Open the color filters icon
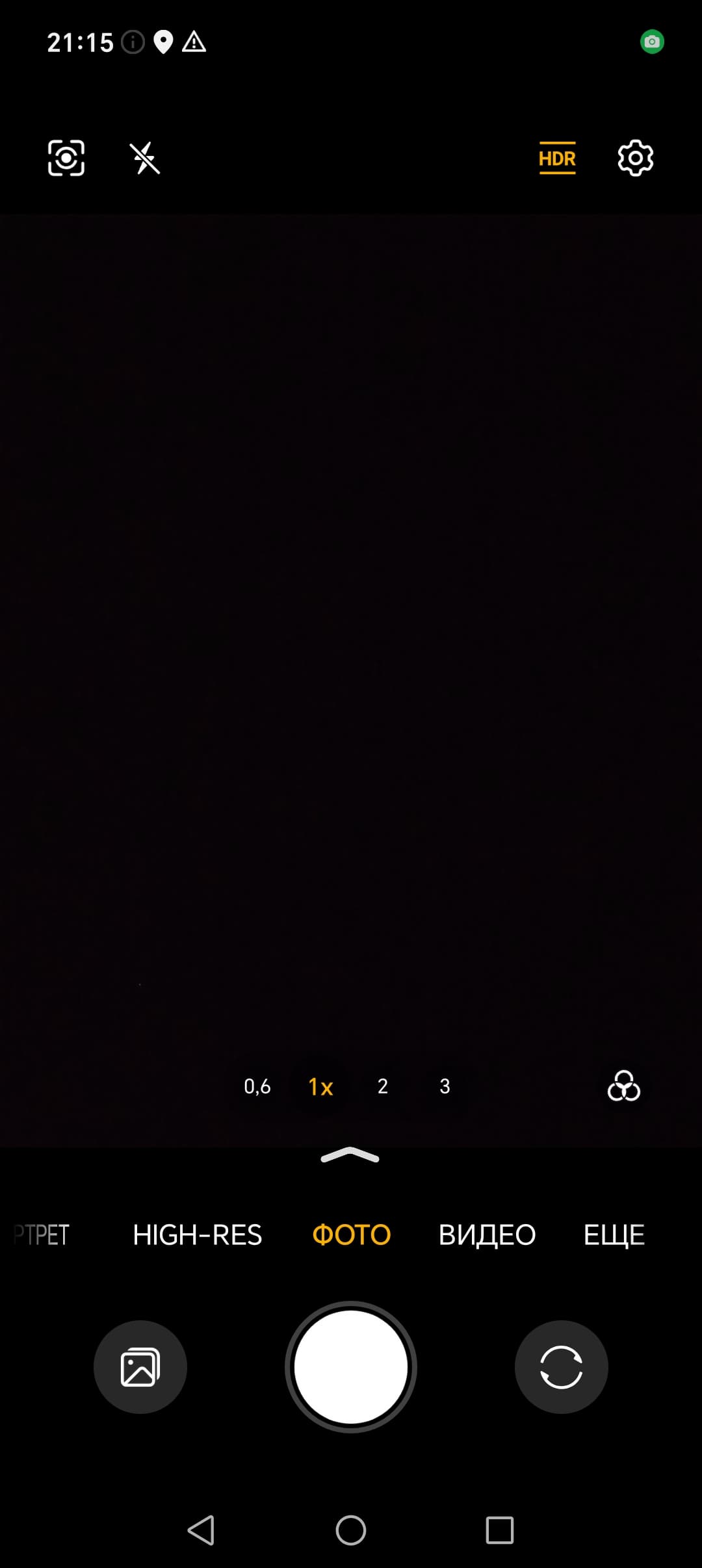 [624, 1086]
